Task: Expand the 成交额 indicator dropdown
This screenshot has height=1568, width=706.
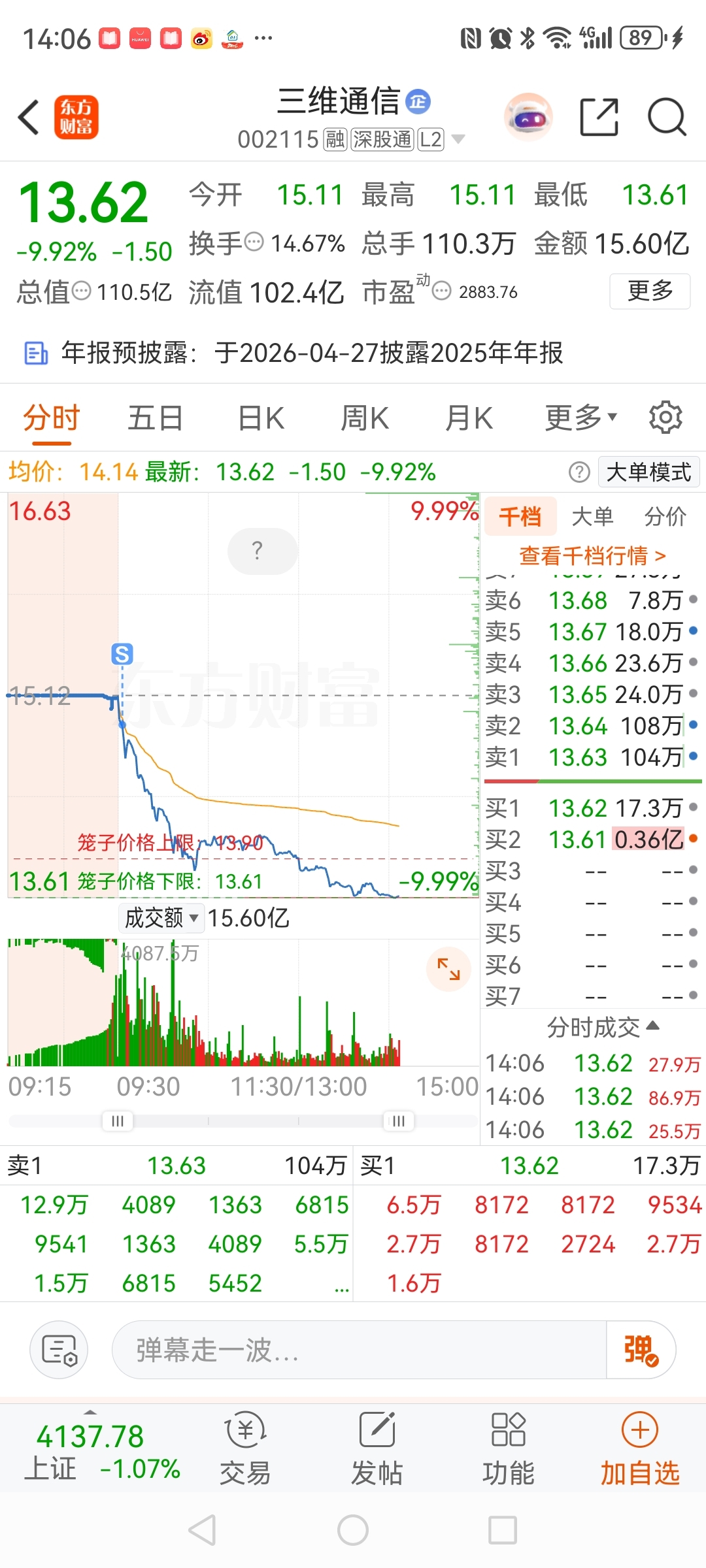Action: 161,918
